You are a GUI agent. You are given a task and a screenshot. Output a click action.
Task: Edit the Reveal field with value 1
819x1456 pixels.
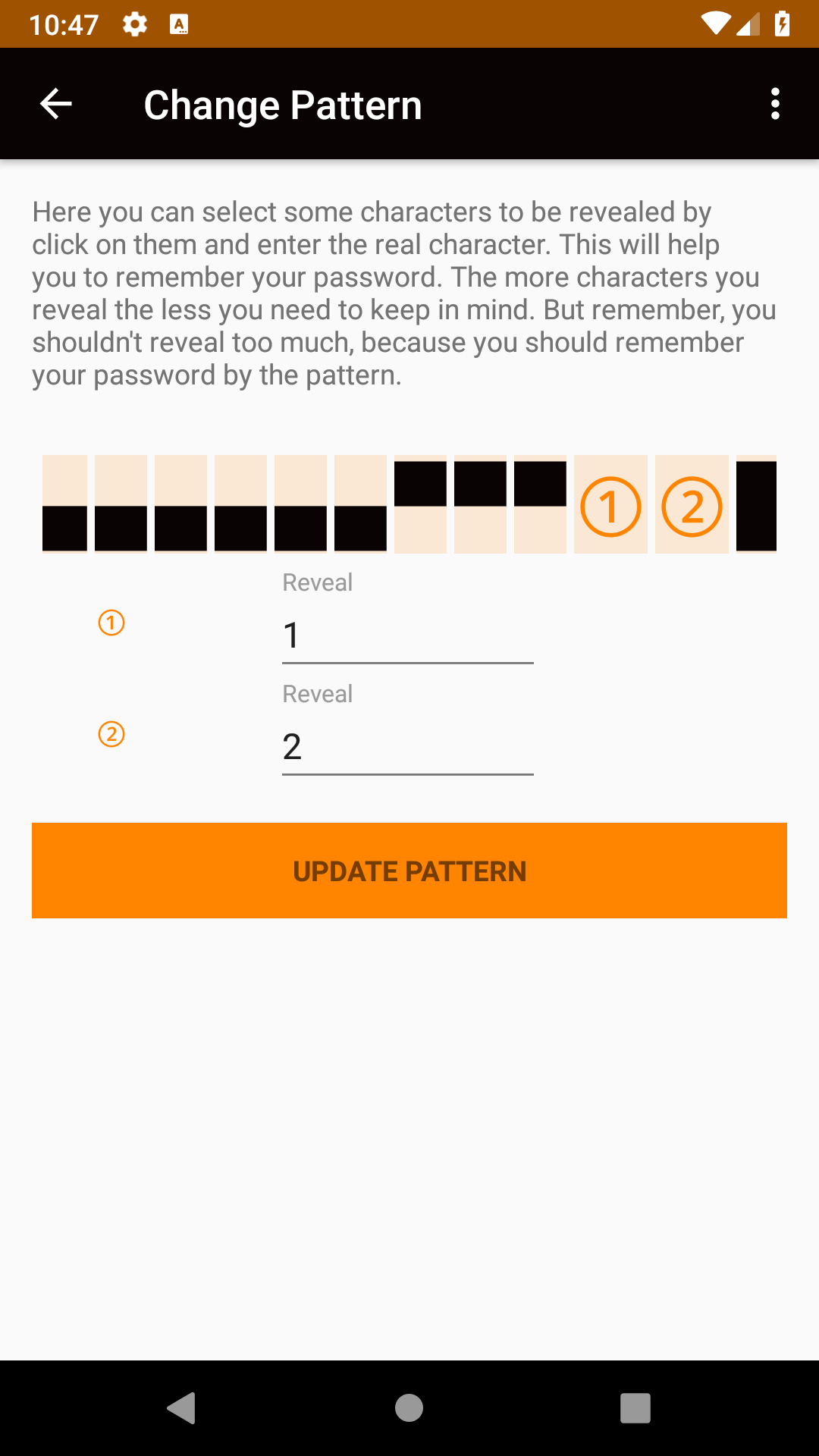tap(407, 635)
